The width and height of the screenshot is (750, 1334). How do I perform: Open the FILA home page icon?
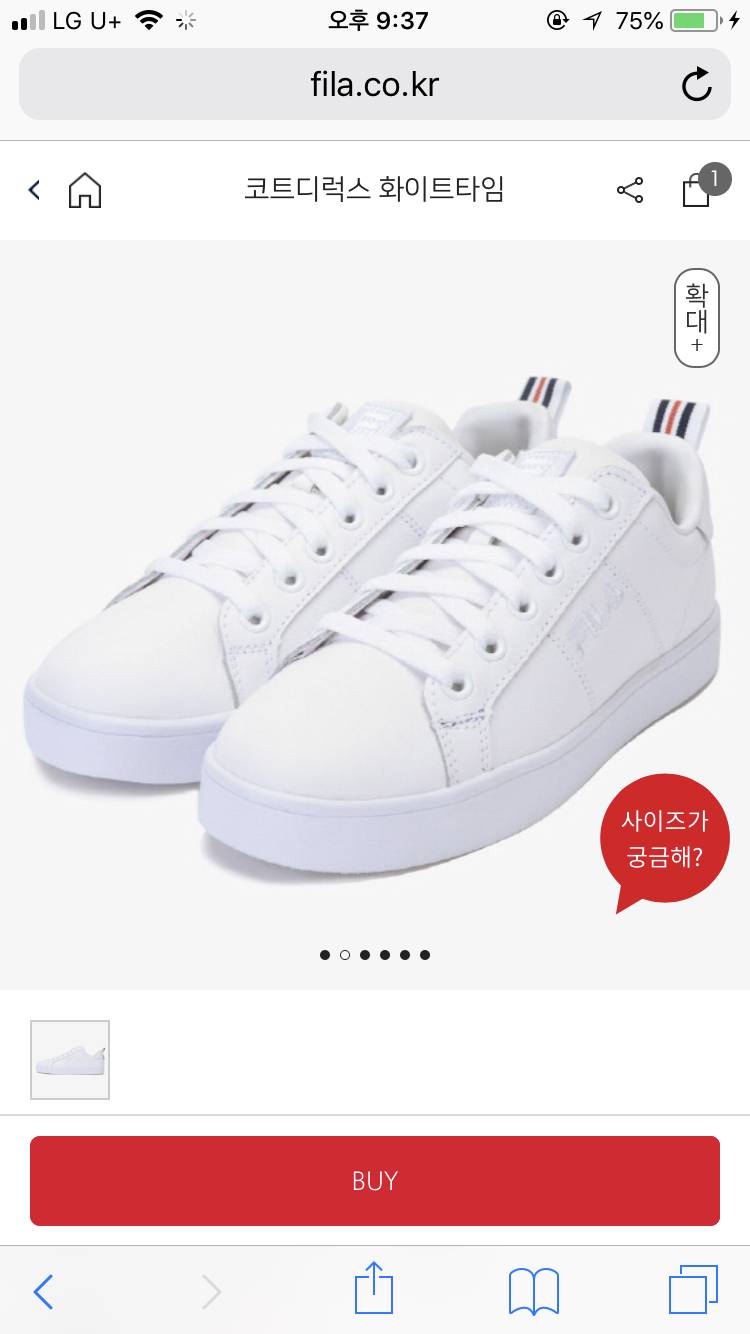coord(85,190)
